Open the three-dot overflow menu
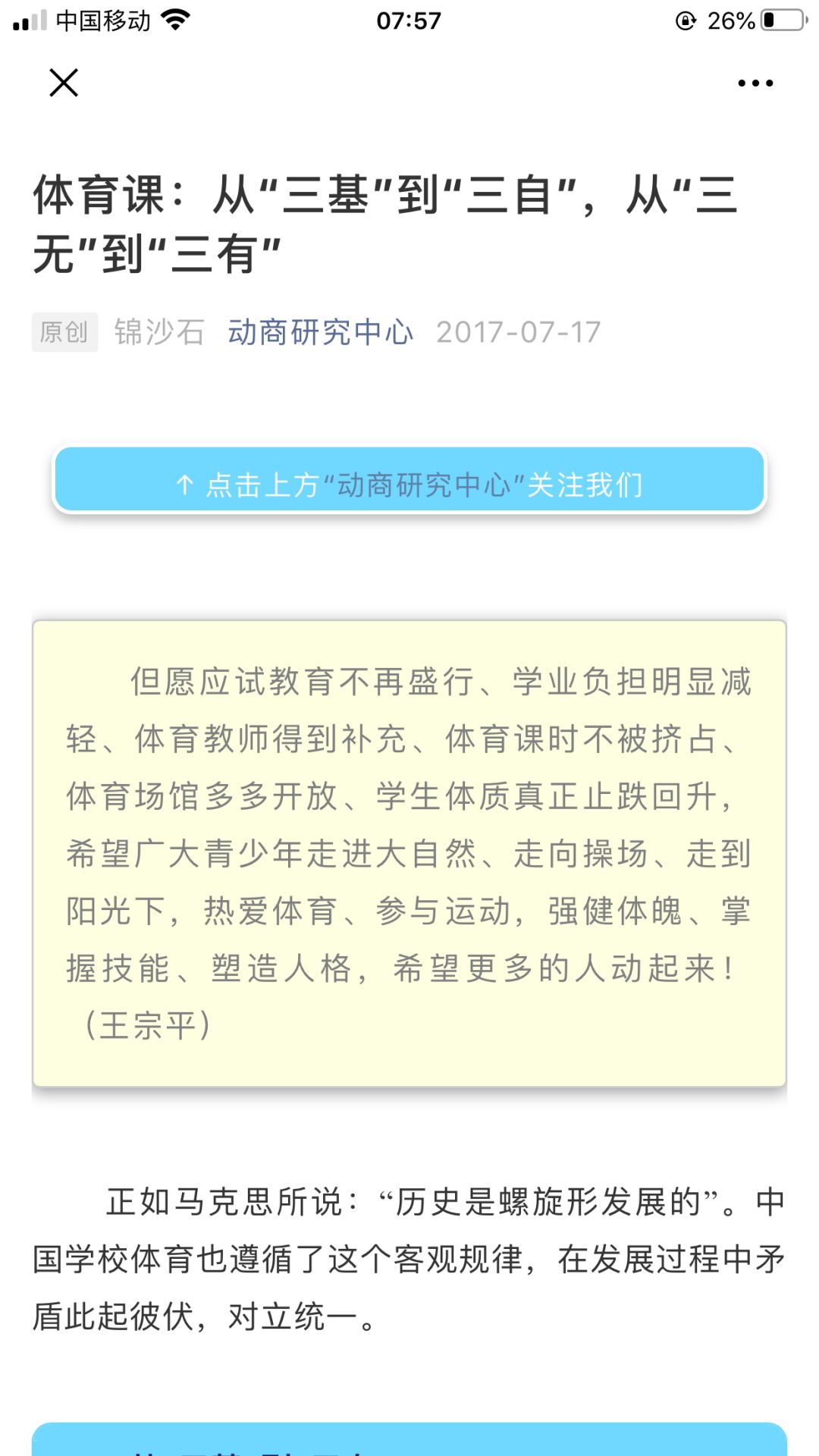 coord(755,83)
